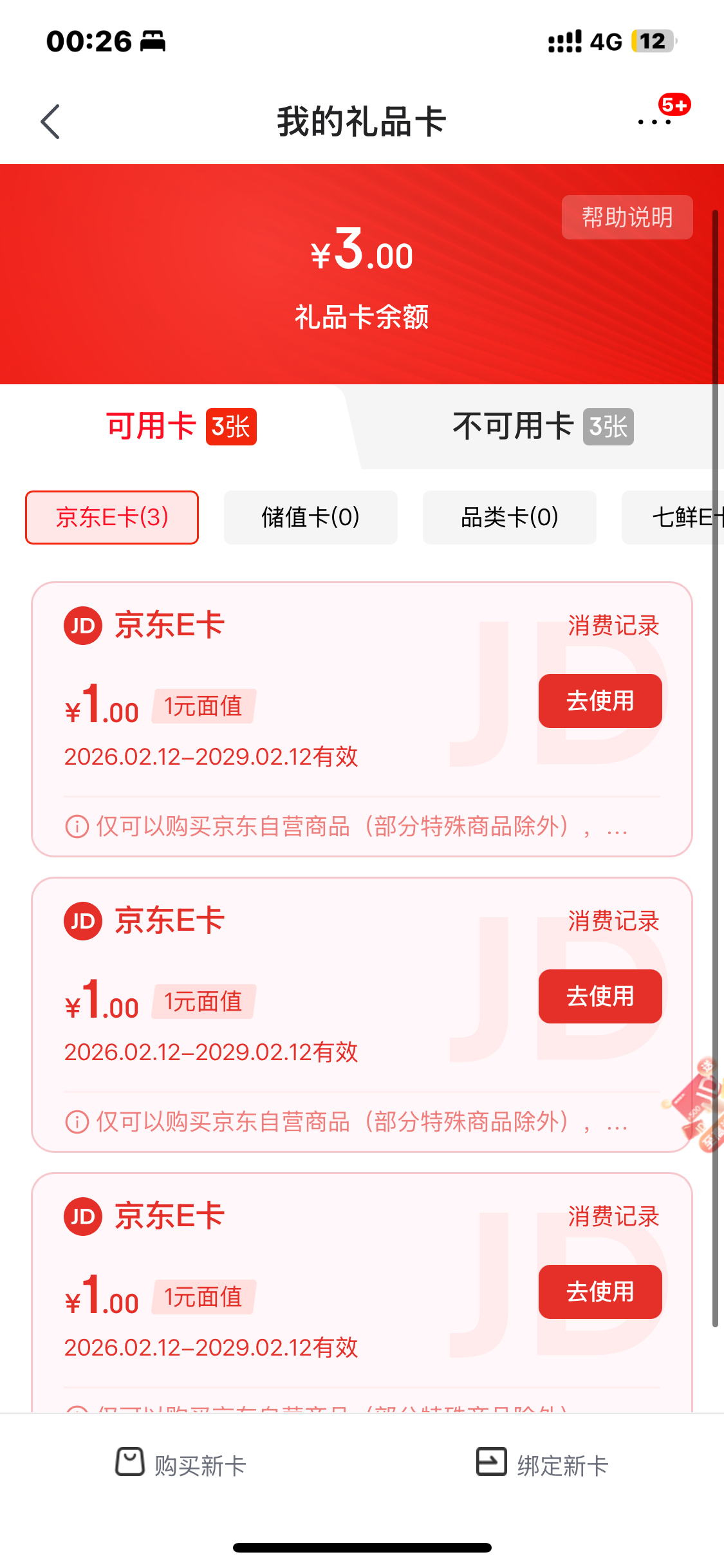Open 帮助说明 help info
Viewport: 724px width, 1568px height.
pyautogui.click(x=627, y=218)
